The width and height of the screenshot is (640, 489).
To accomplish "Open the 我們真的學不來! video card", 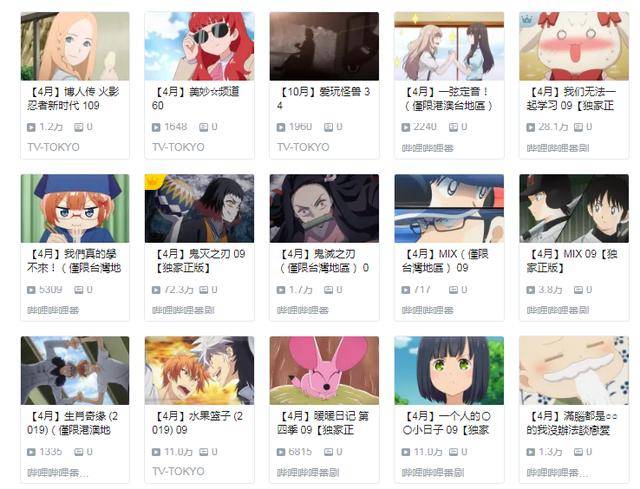I will 75,248.
